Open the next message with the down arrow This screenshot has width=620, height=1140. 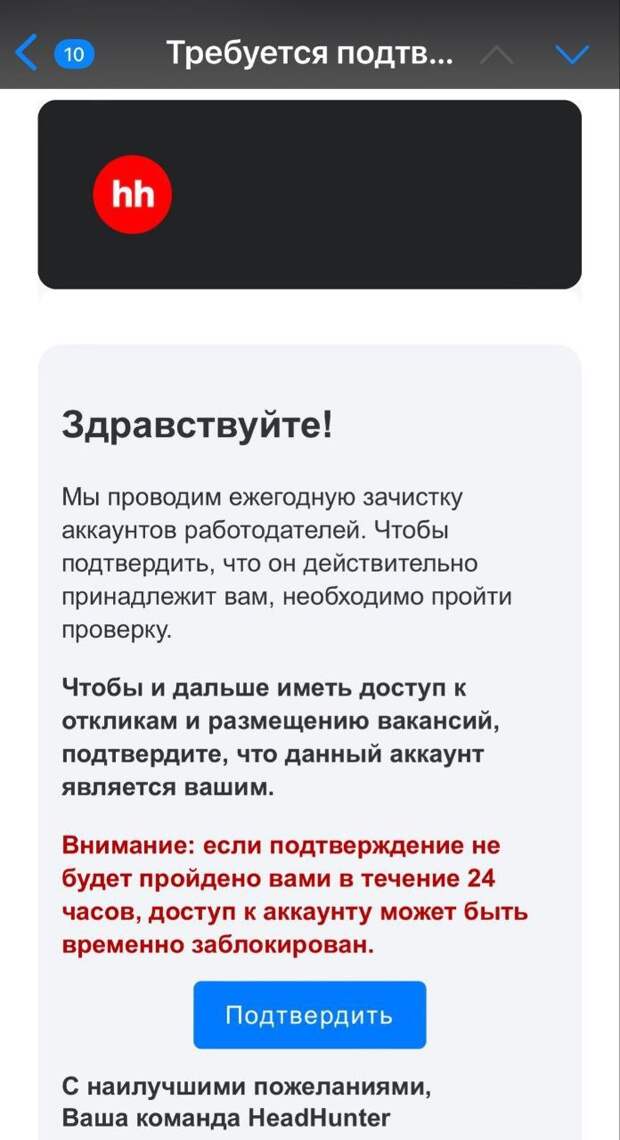click(x=571, y=53)
